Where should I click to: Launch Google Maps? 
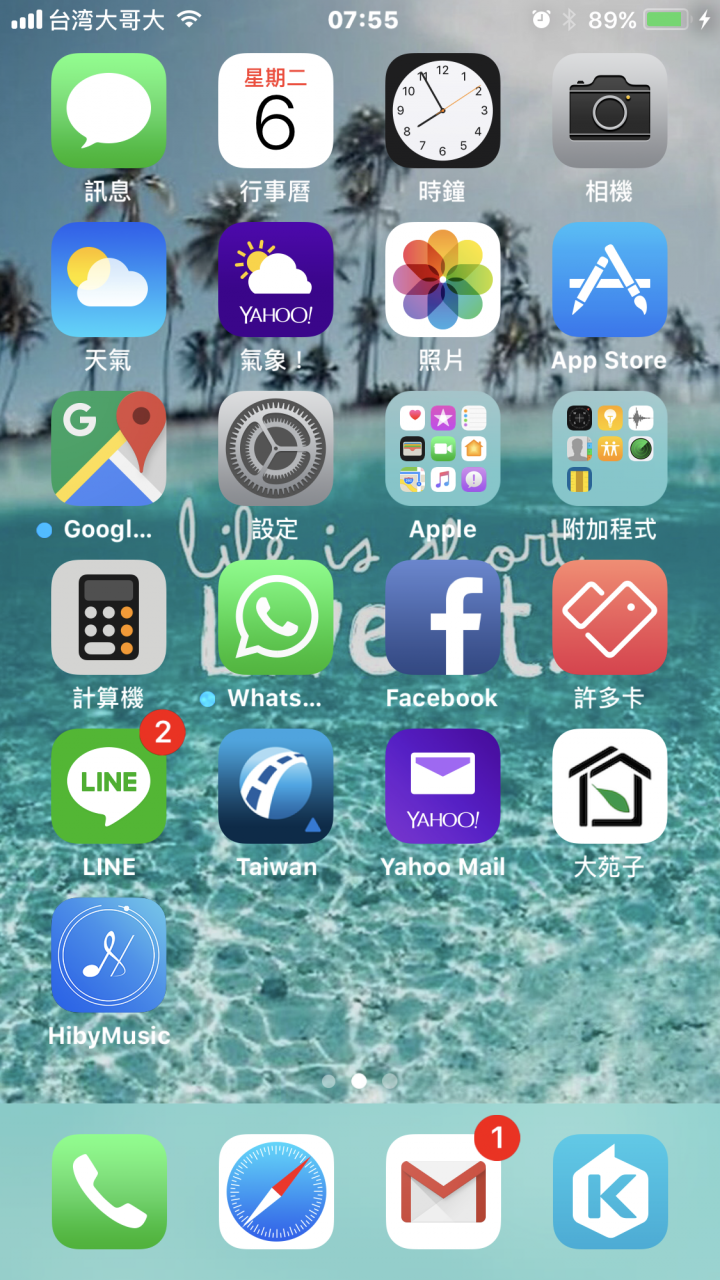(x=108, y=448)
